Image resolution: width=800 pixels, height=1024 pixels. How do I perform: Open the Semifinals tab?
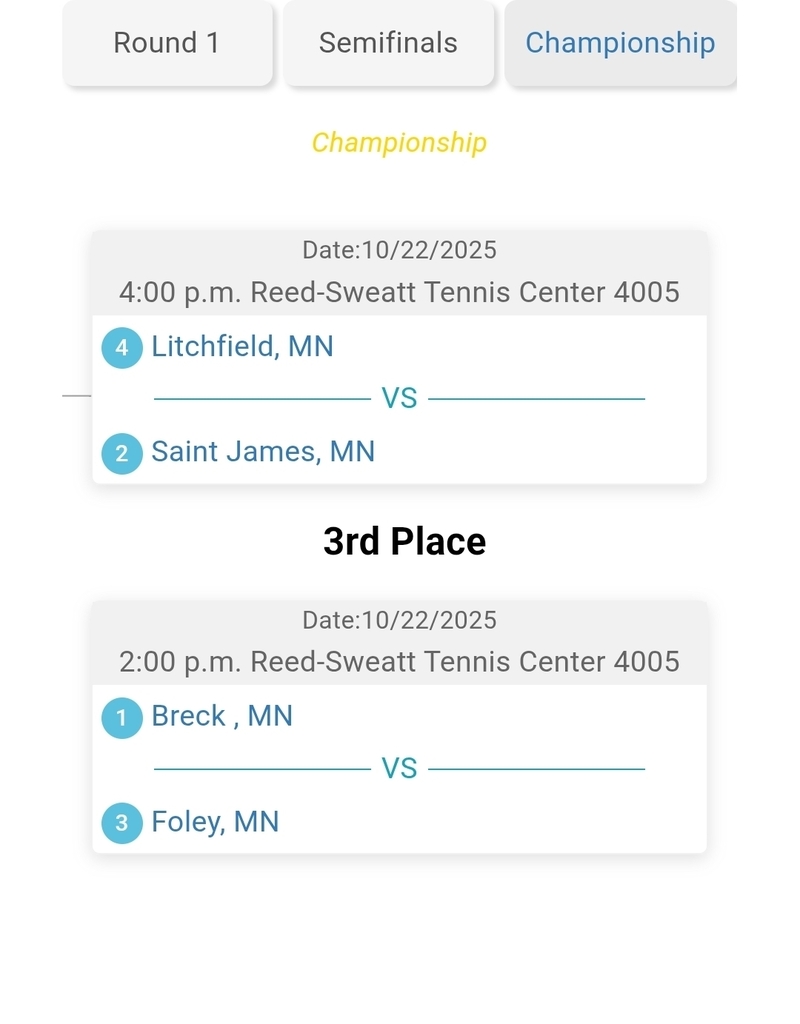[x=388, y=43]
